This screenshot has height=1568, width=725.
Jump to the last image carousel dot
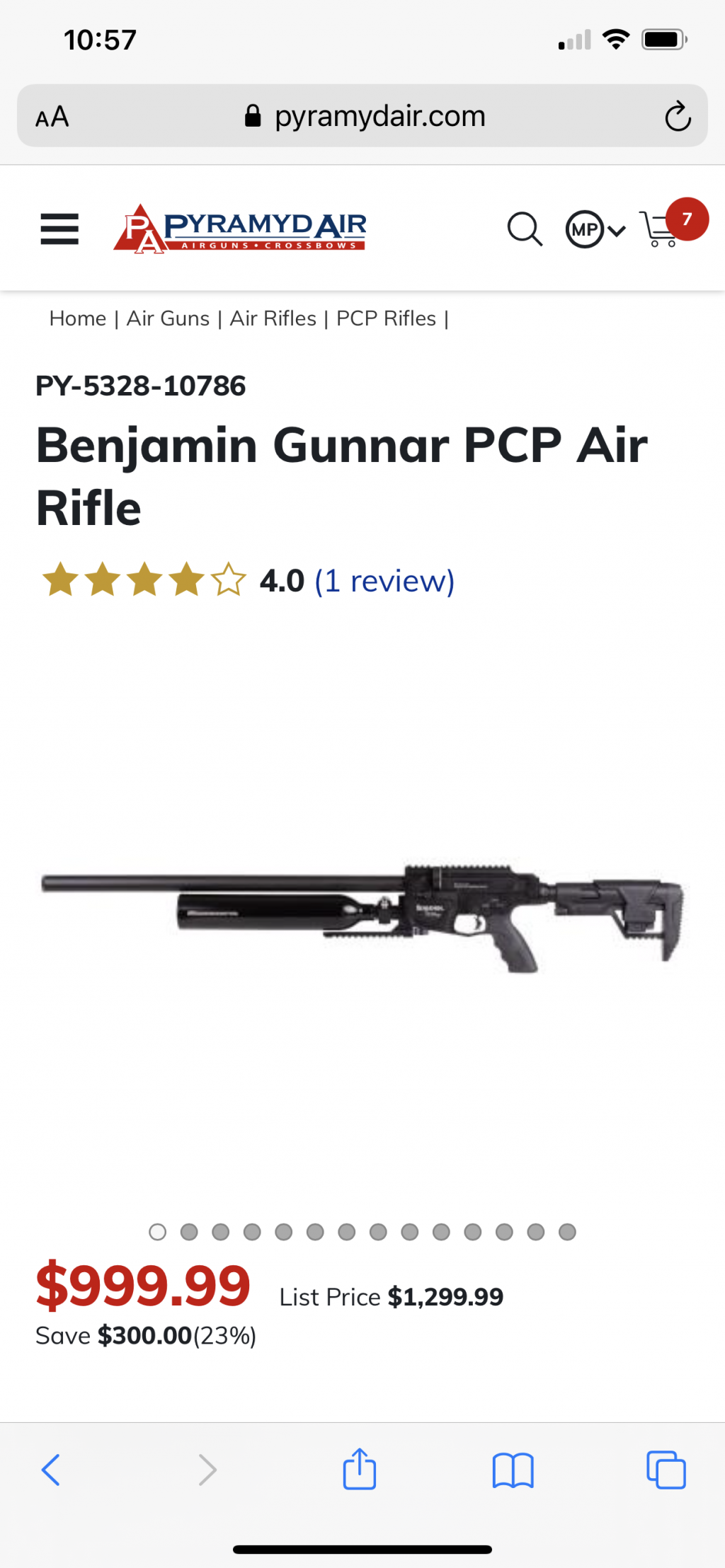pyautogui.click(x=567, y=1232)
